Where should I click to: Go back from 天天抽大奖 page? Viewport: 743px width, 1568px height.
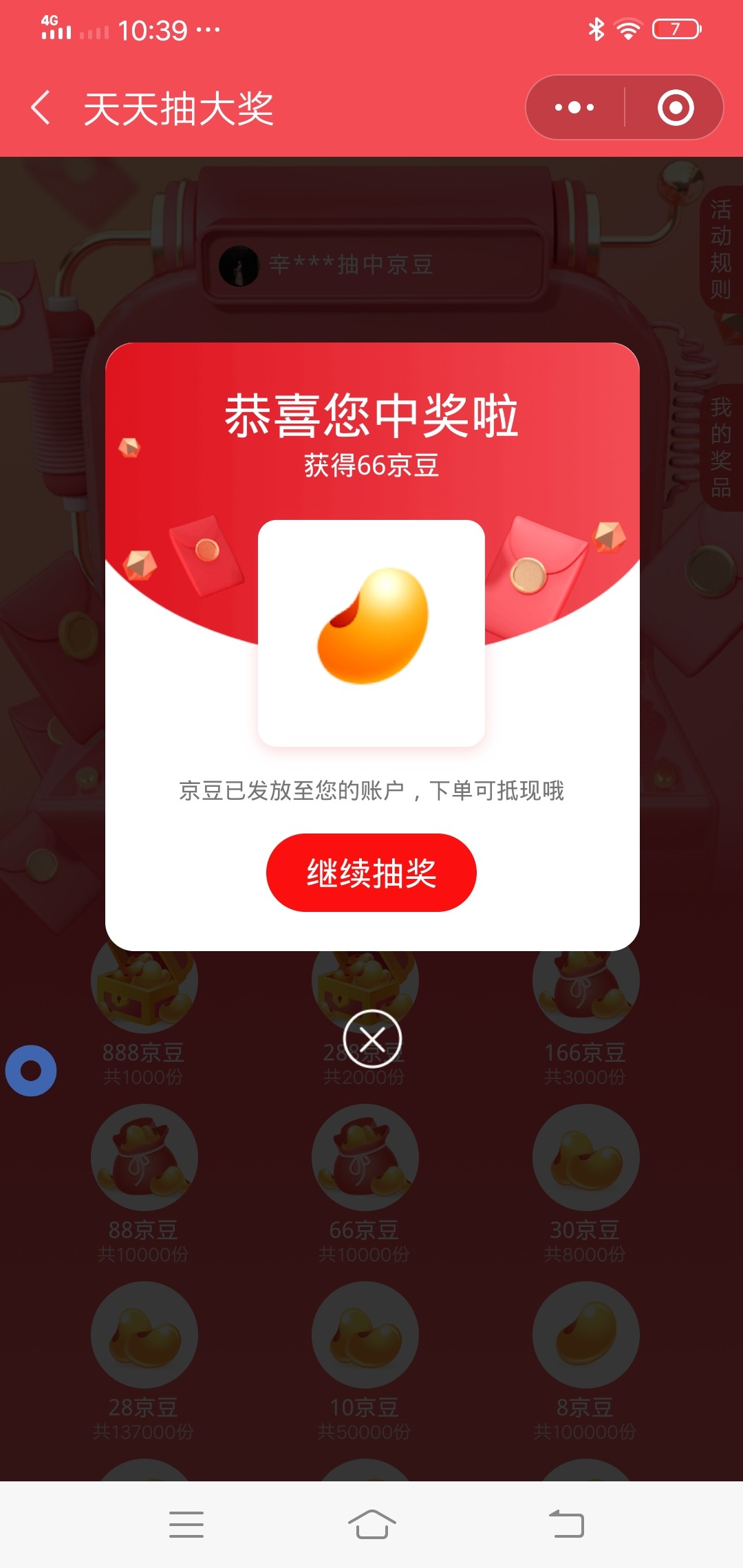[41, 108]
